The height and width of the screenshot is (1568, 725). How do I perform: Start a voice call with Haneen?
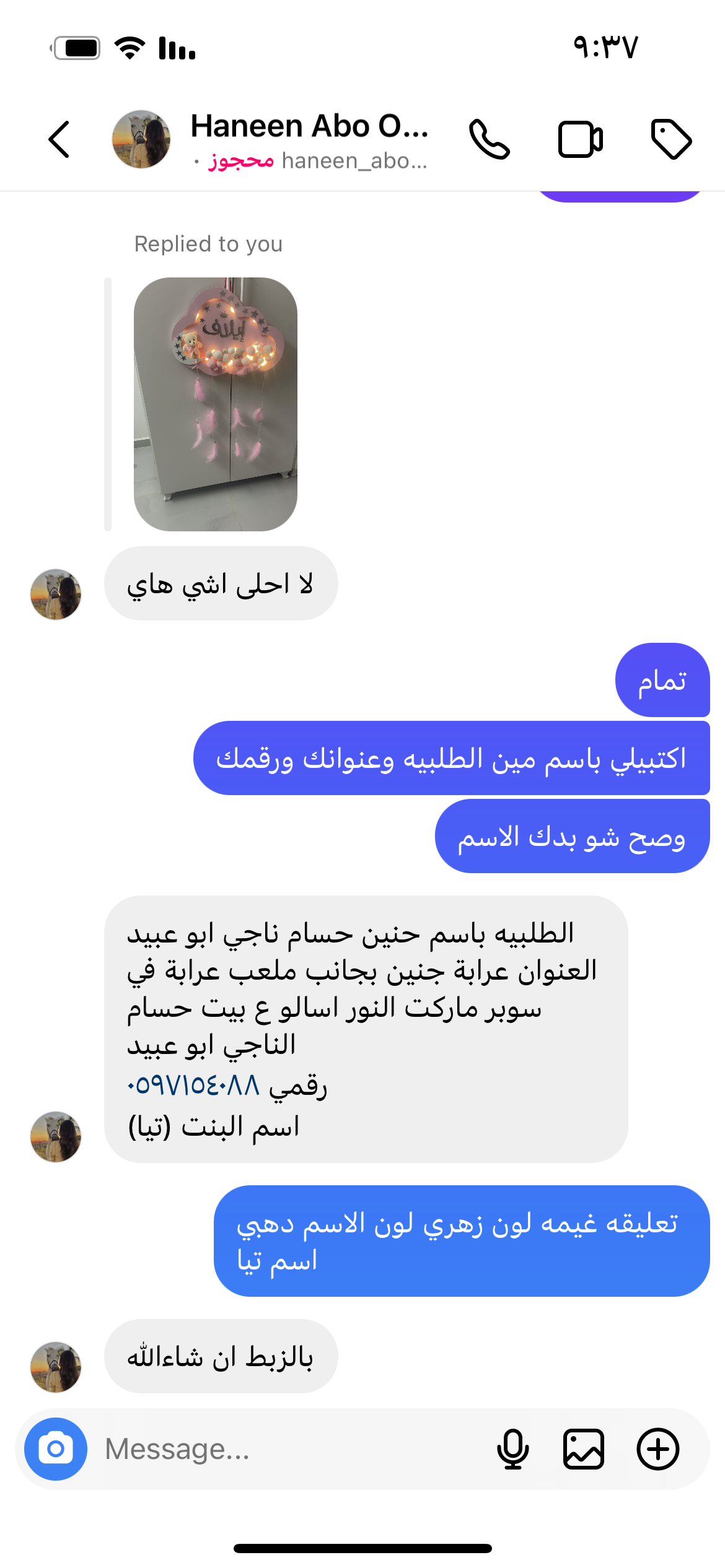490,139
